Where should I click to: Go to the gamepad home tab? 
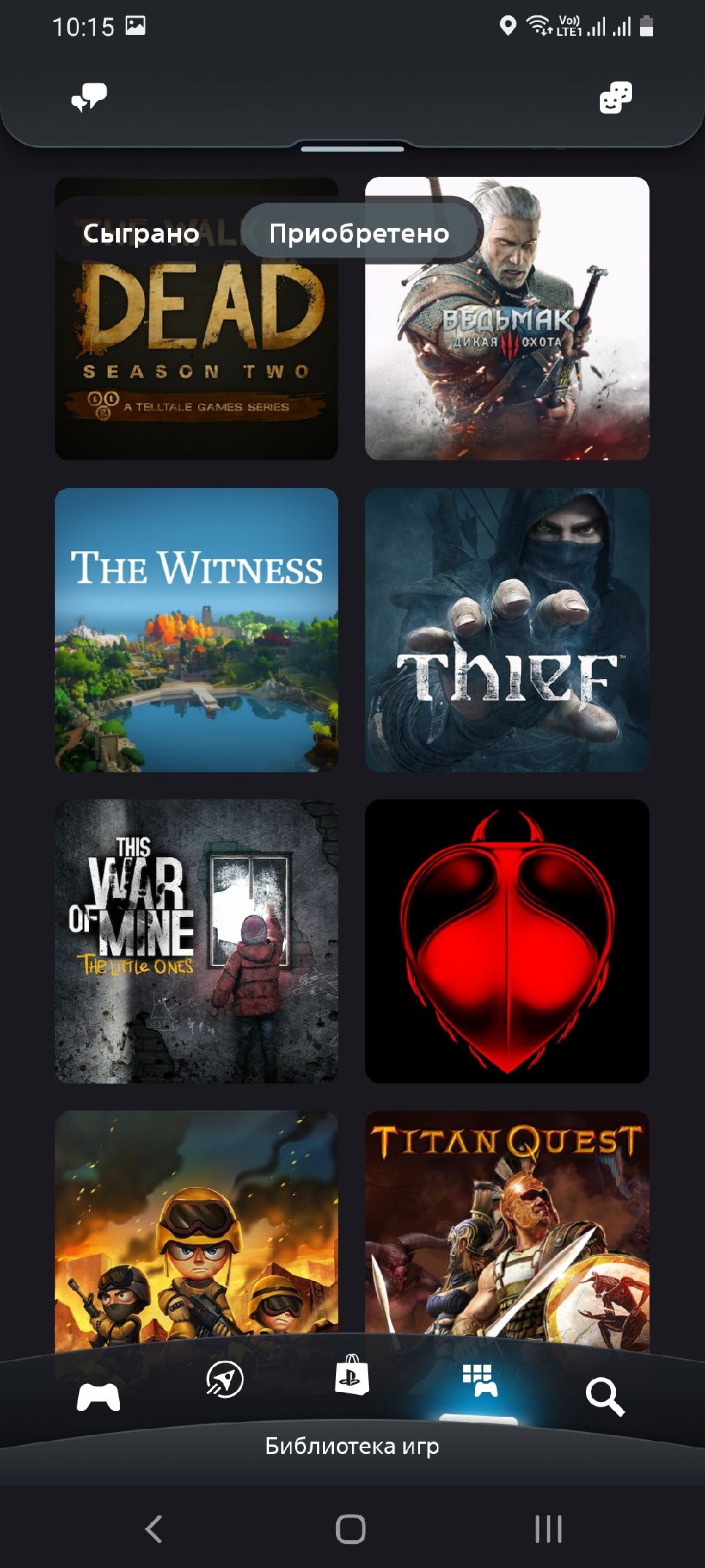pos(99,1396)
